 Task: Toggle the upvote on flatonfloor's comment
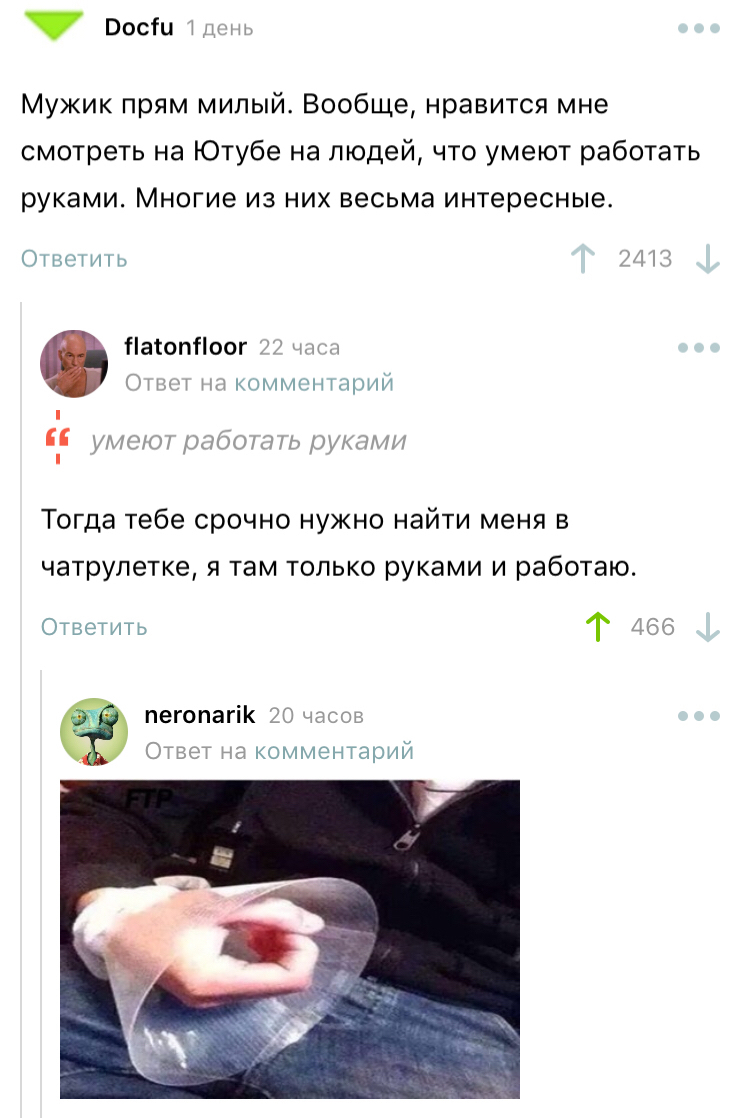[x=597, y=627]
